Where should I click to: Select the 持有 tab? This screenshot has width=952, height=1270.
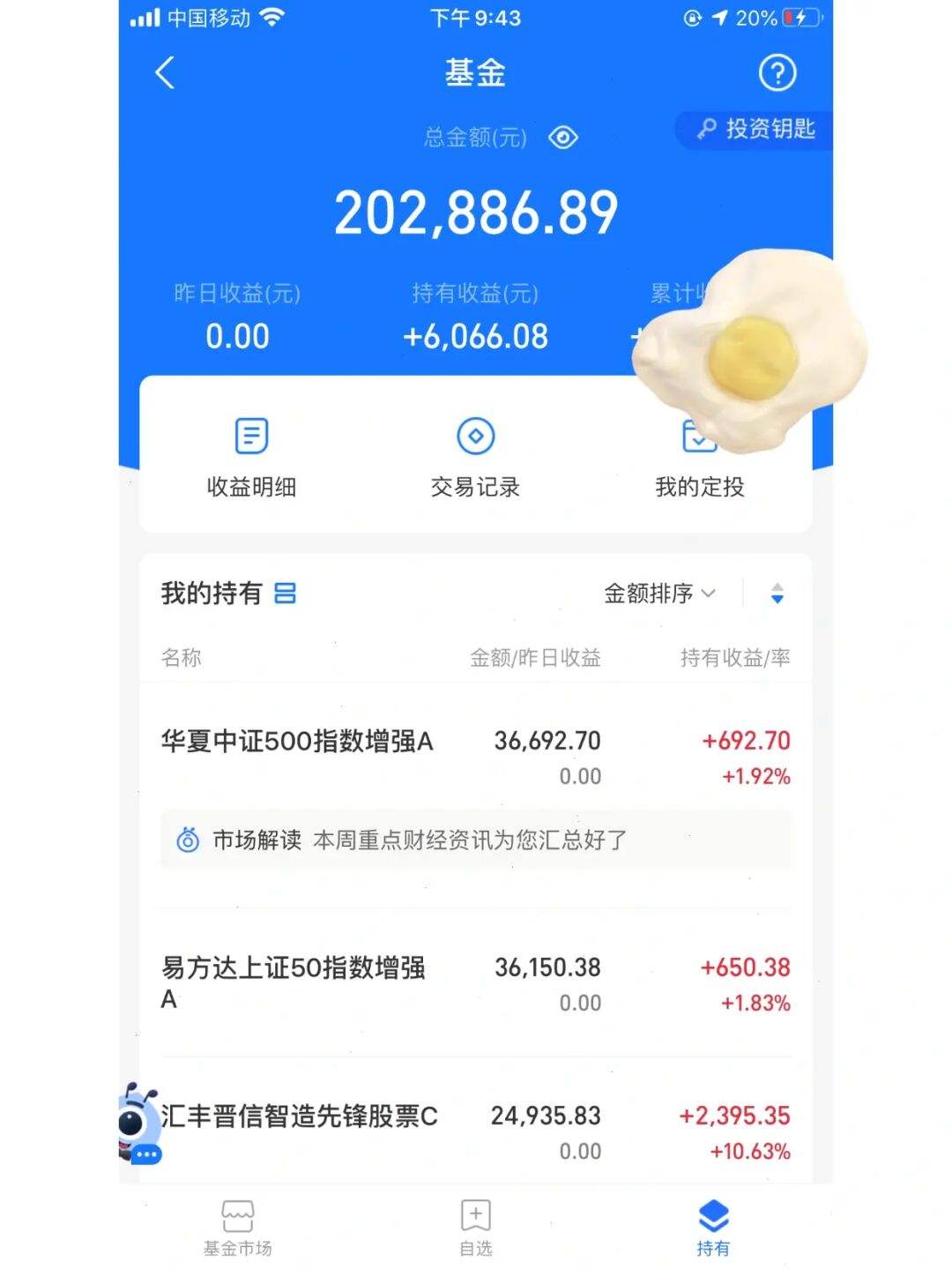click(713, 1227)
